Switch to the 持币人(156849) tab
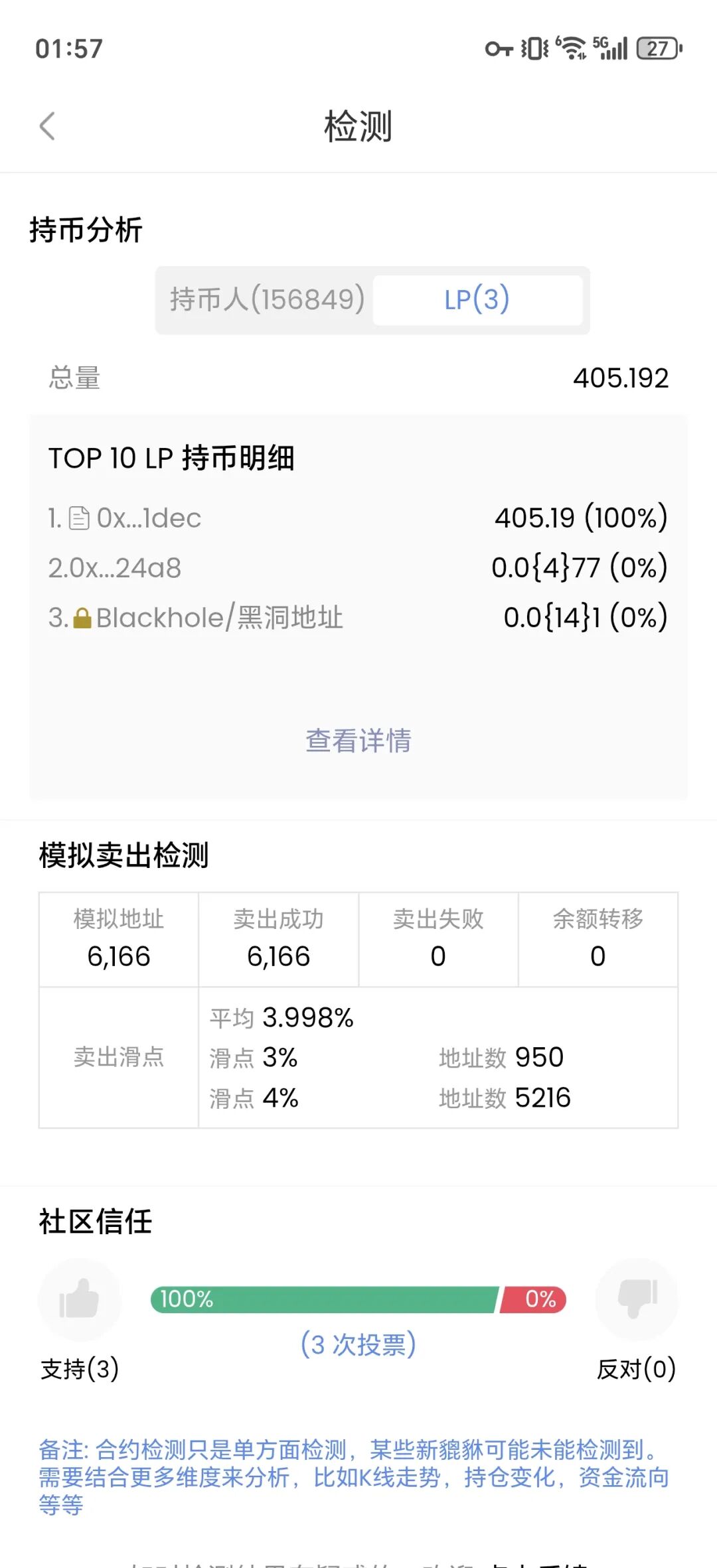The height and width of the screenshot is (1568, 717). coord(267,299)
